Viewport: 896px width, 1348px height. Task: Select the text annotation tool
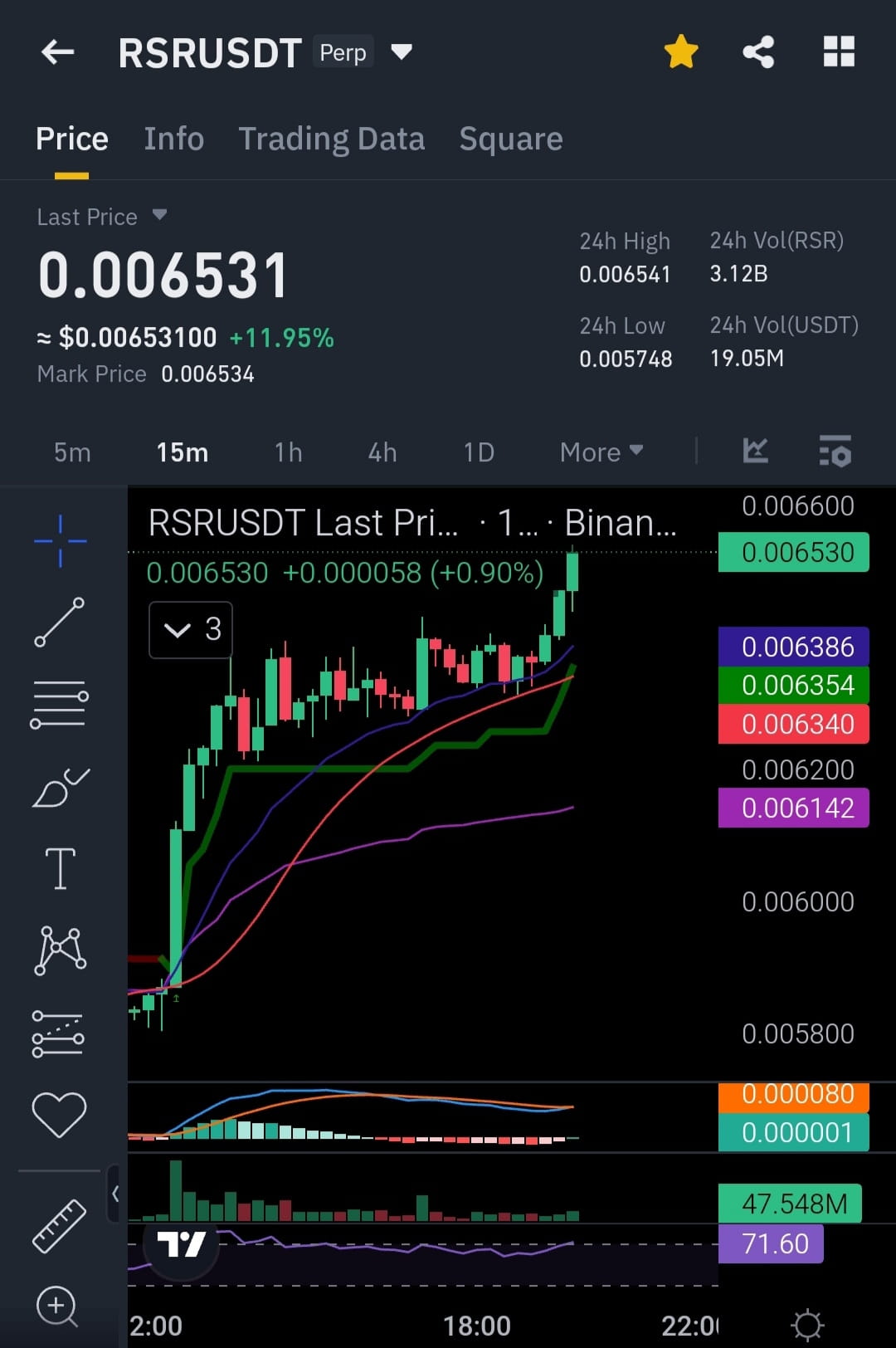coord(60,867)
